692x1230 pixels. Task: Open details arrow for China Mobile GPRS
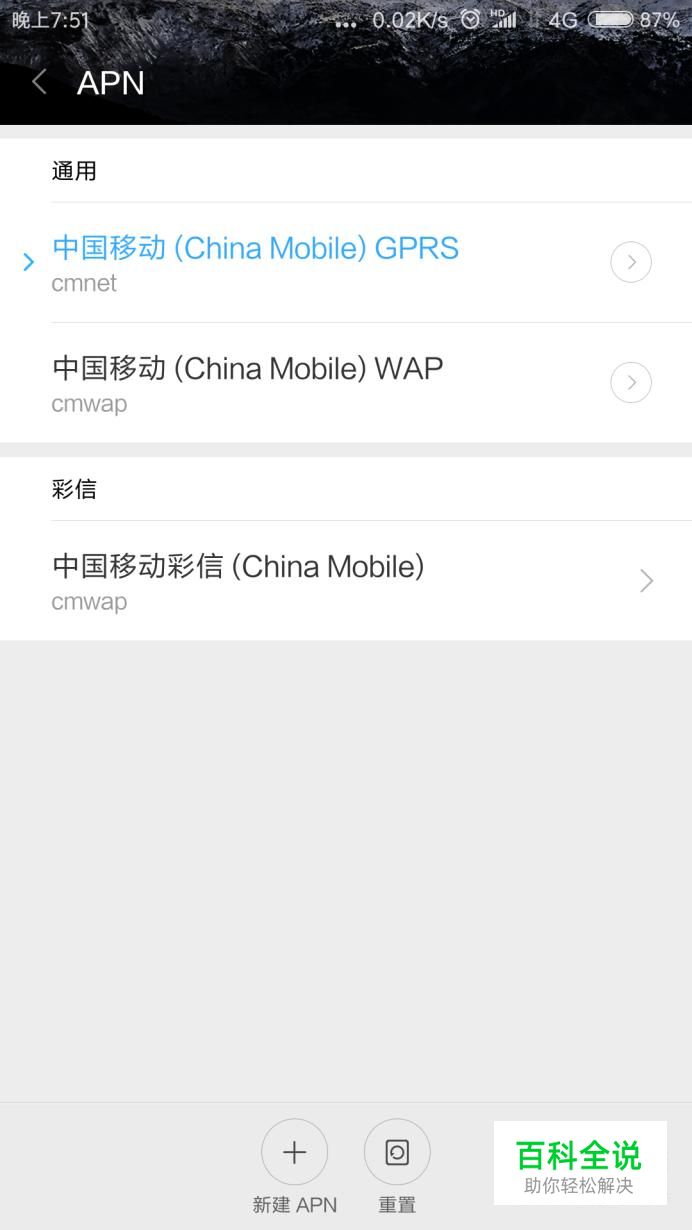631,262
